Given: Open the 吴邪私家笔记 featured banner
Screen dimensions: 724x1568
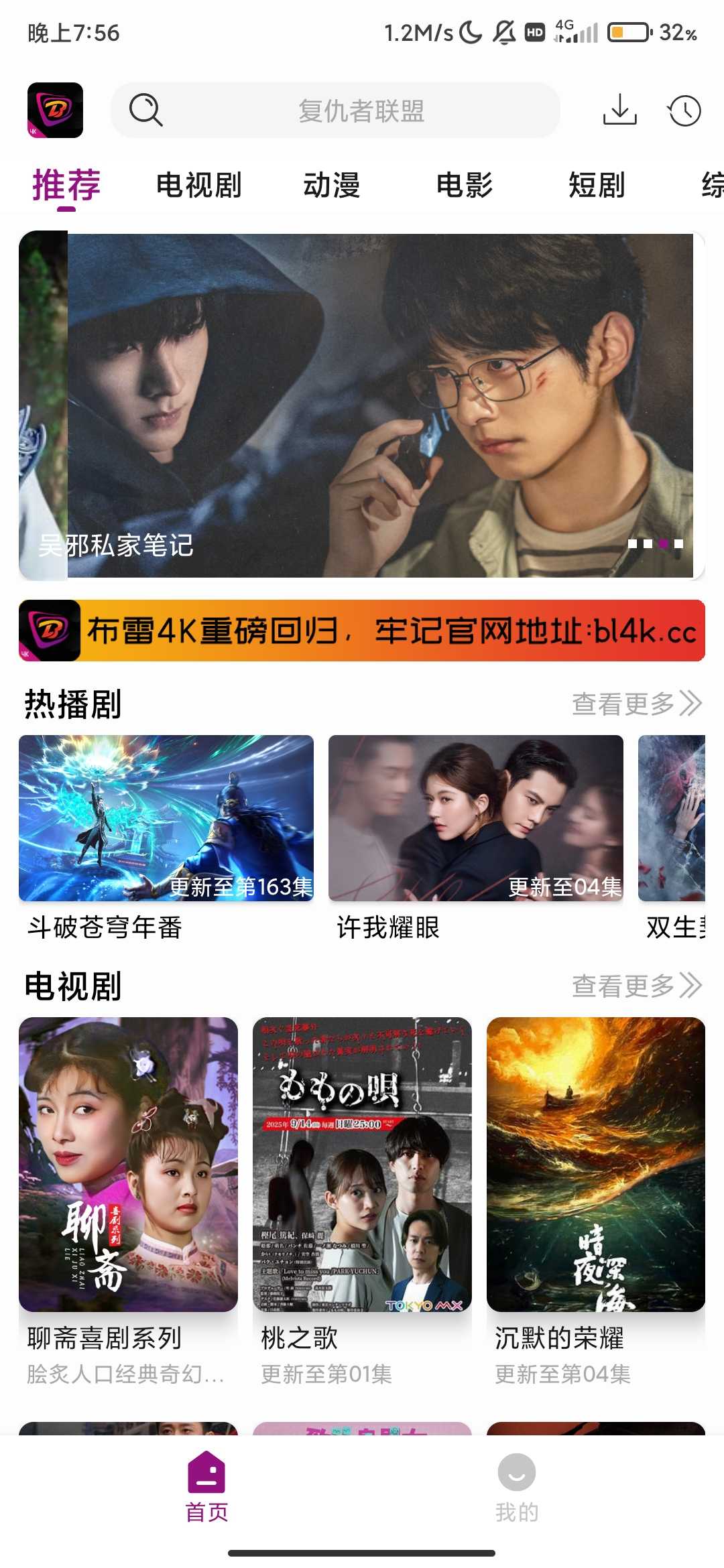Looking at the screenshot, I should pos(362,405).
